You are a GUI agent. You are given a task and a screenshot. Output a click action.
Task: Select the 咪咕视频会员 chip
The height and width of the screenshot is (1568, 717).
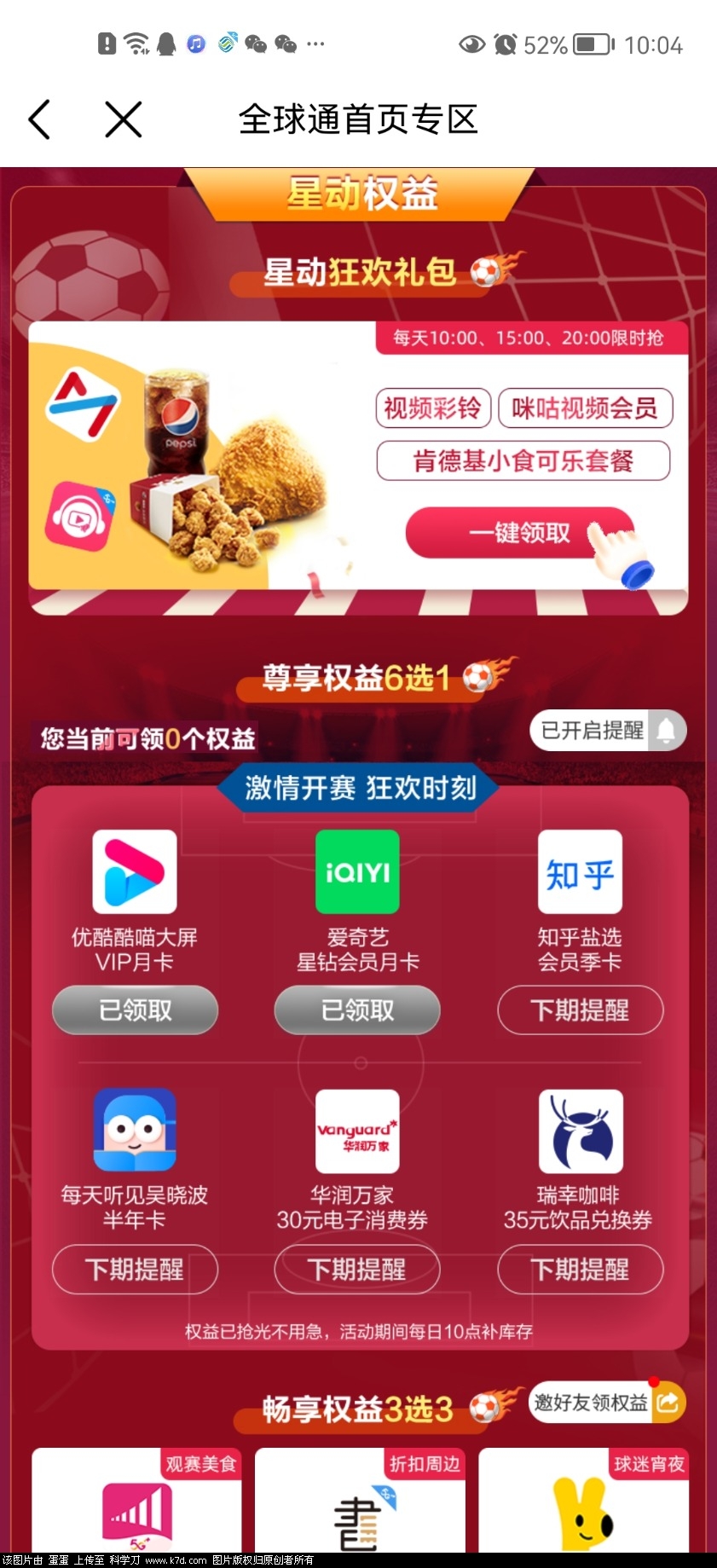coord(585,408)
